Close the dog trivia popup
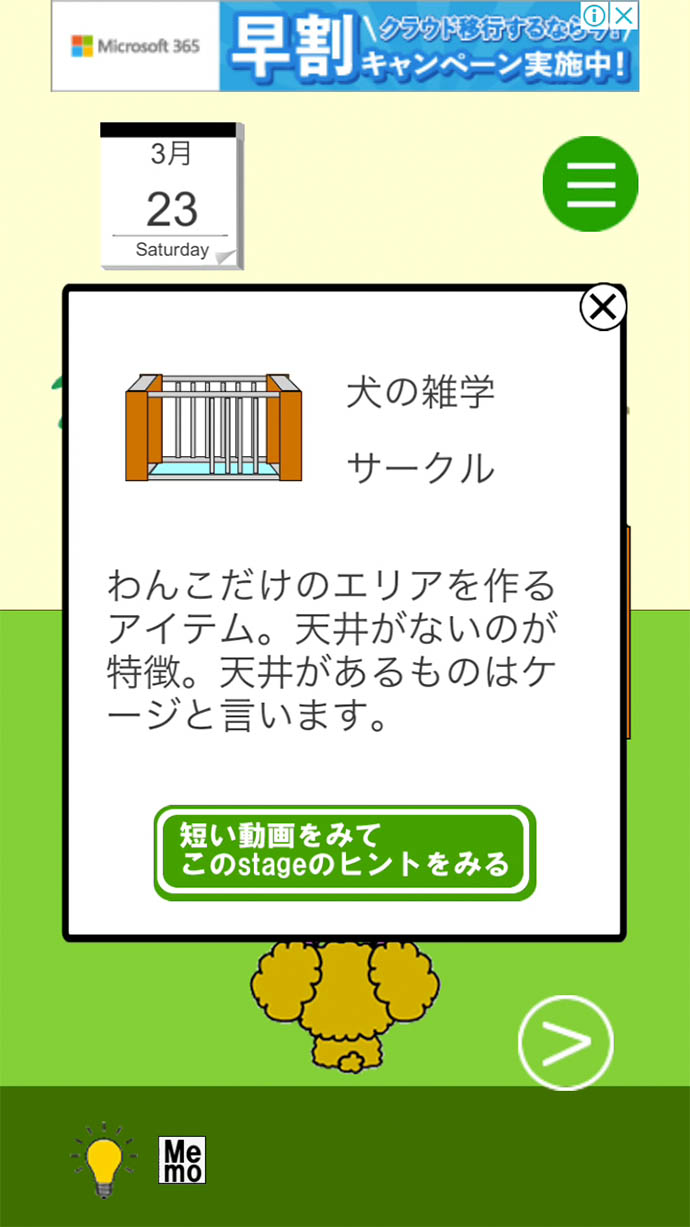The width and height of the screenshot is (690, 1227). [603, 309]
